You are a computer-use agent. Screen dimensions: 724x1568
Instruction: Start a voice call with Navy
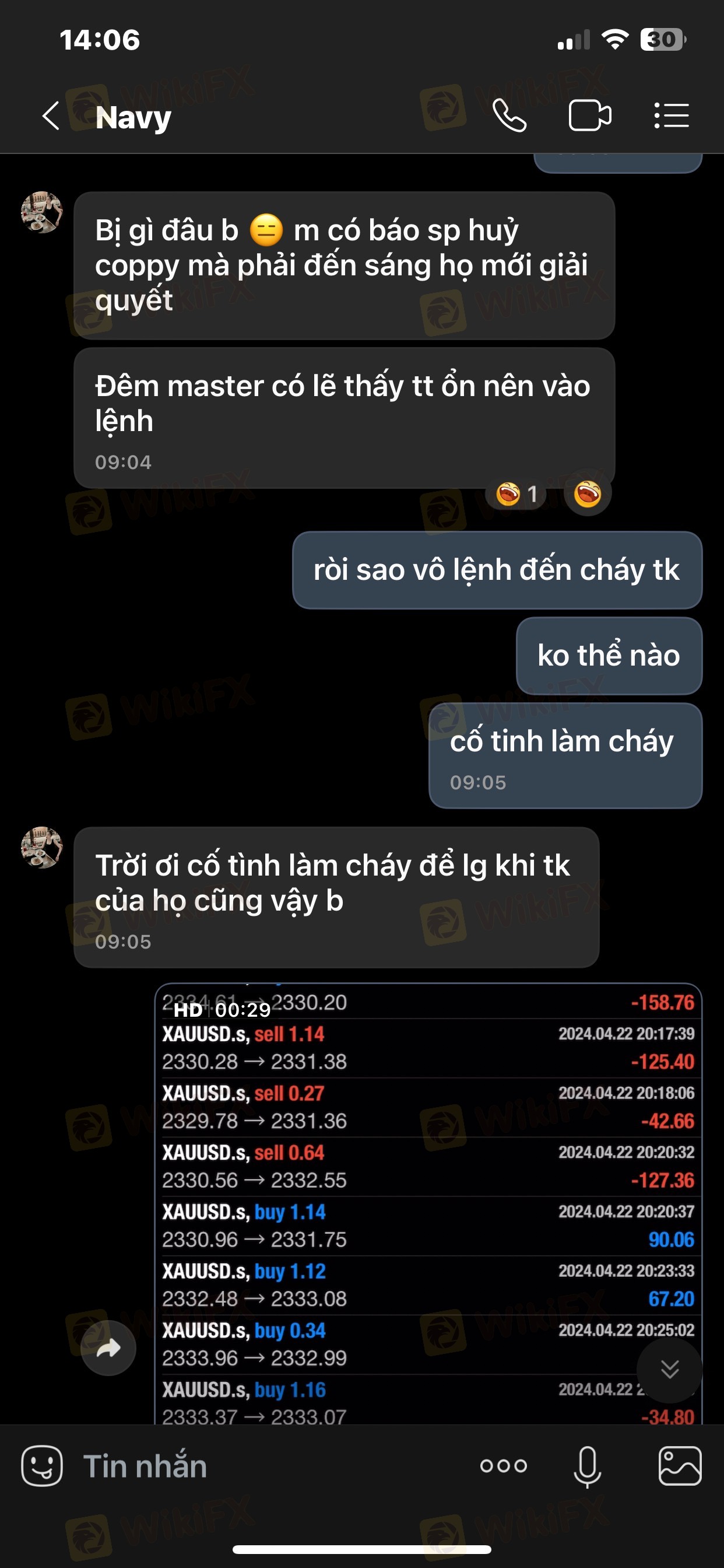[509, 116]
